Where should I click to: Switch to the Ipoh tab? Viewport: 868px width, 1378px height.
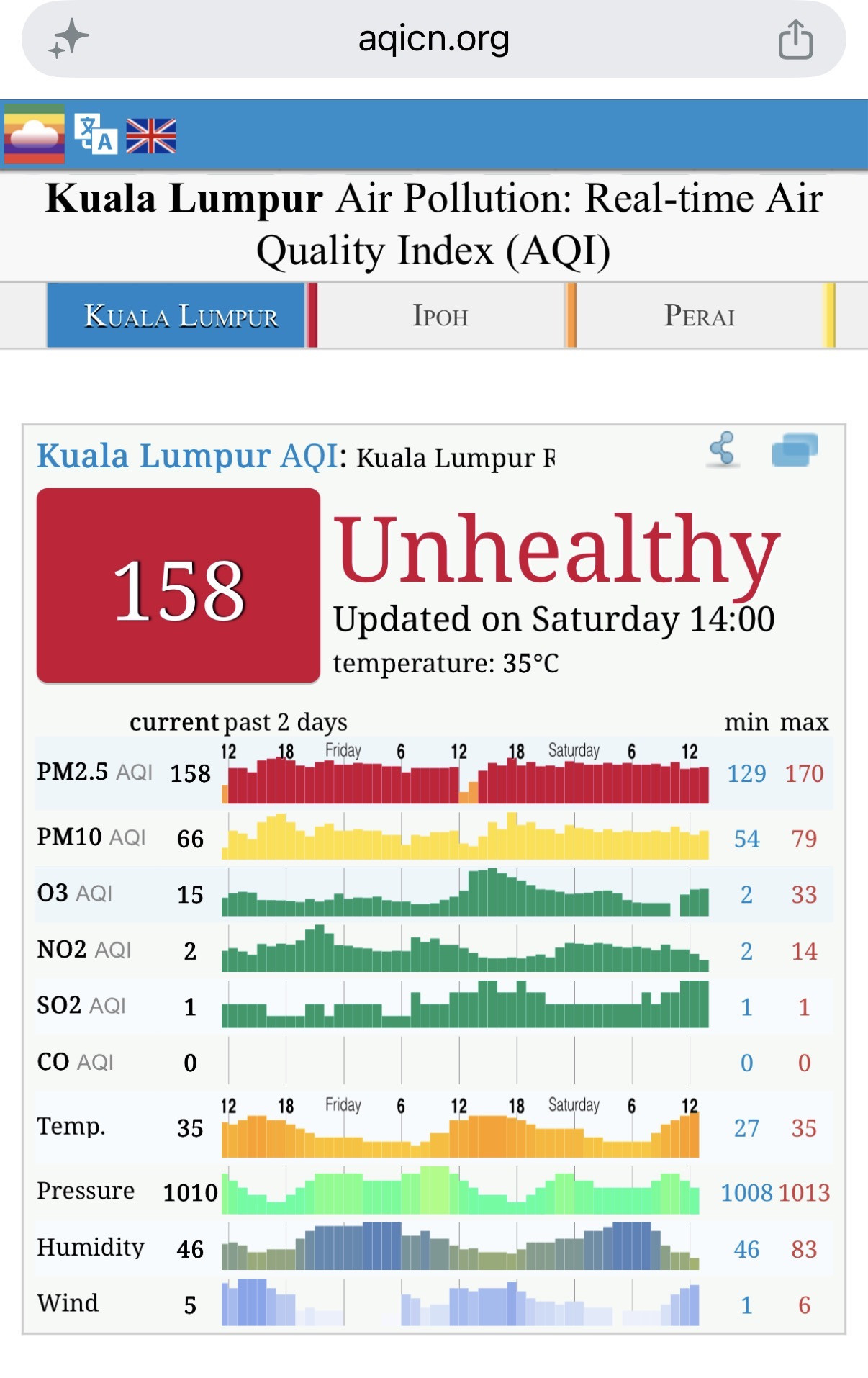pyautogui.click(x=440, y=315)
